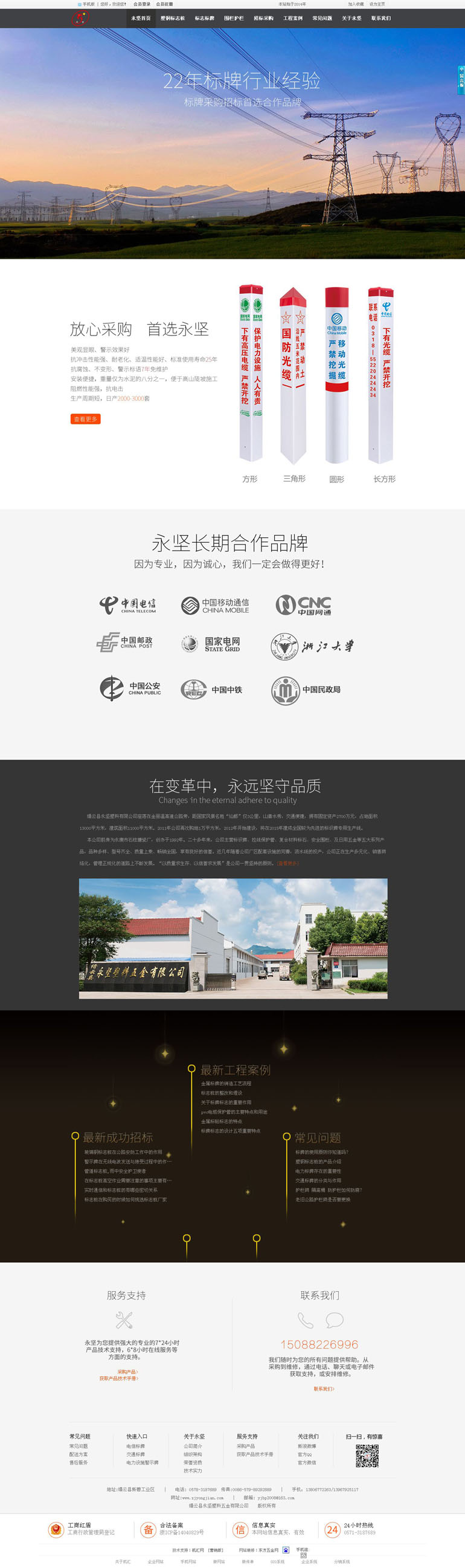The image size is (465, 1568).
Task: Open the 联系我们 nav tab
Action: click(x=380, y=18)
